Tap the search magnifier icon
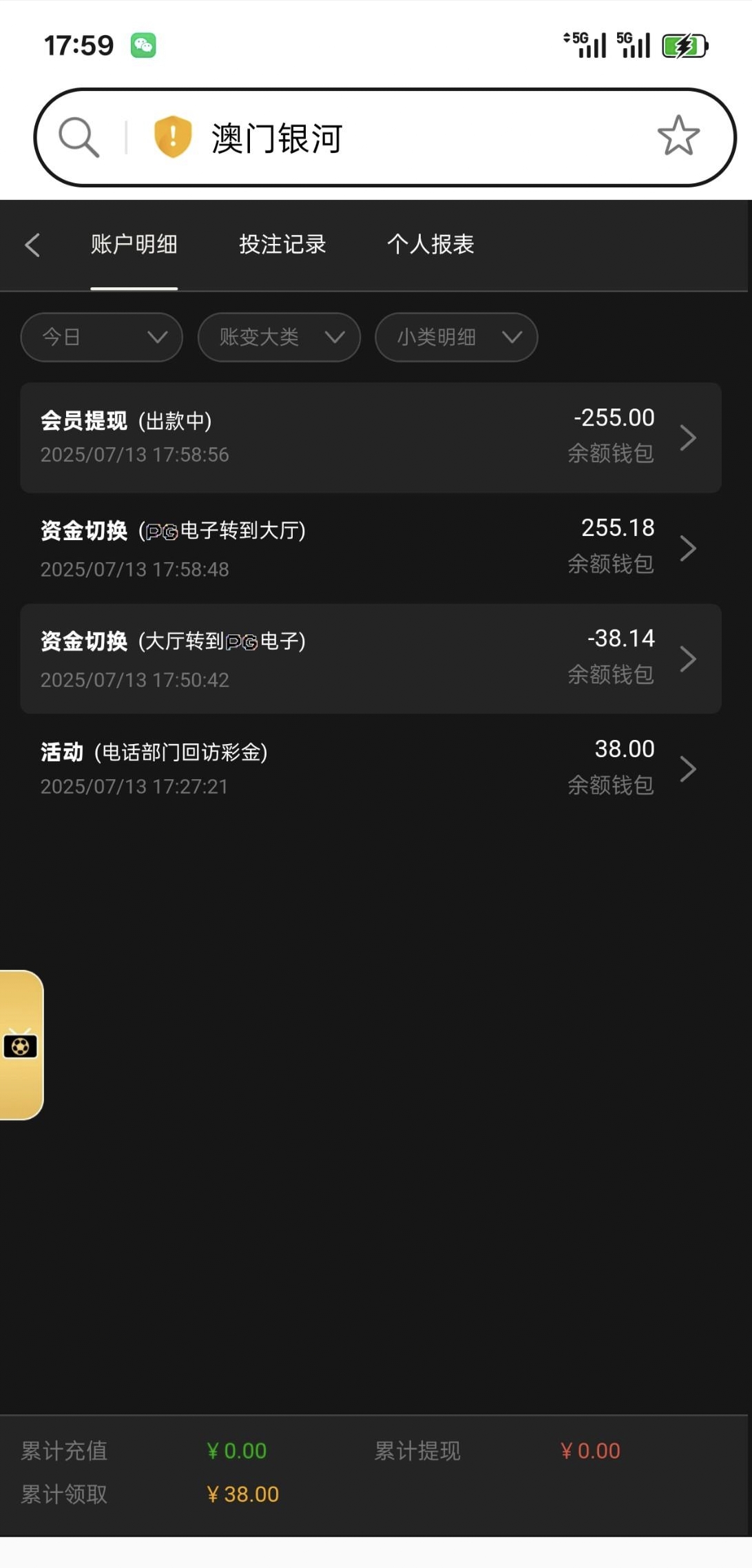 coord(79,137)
